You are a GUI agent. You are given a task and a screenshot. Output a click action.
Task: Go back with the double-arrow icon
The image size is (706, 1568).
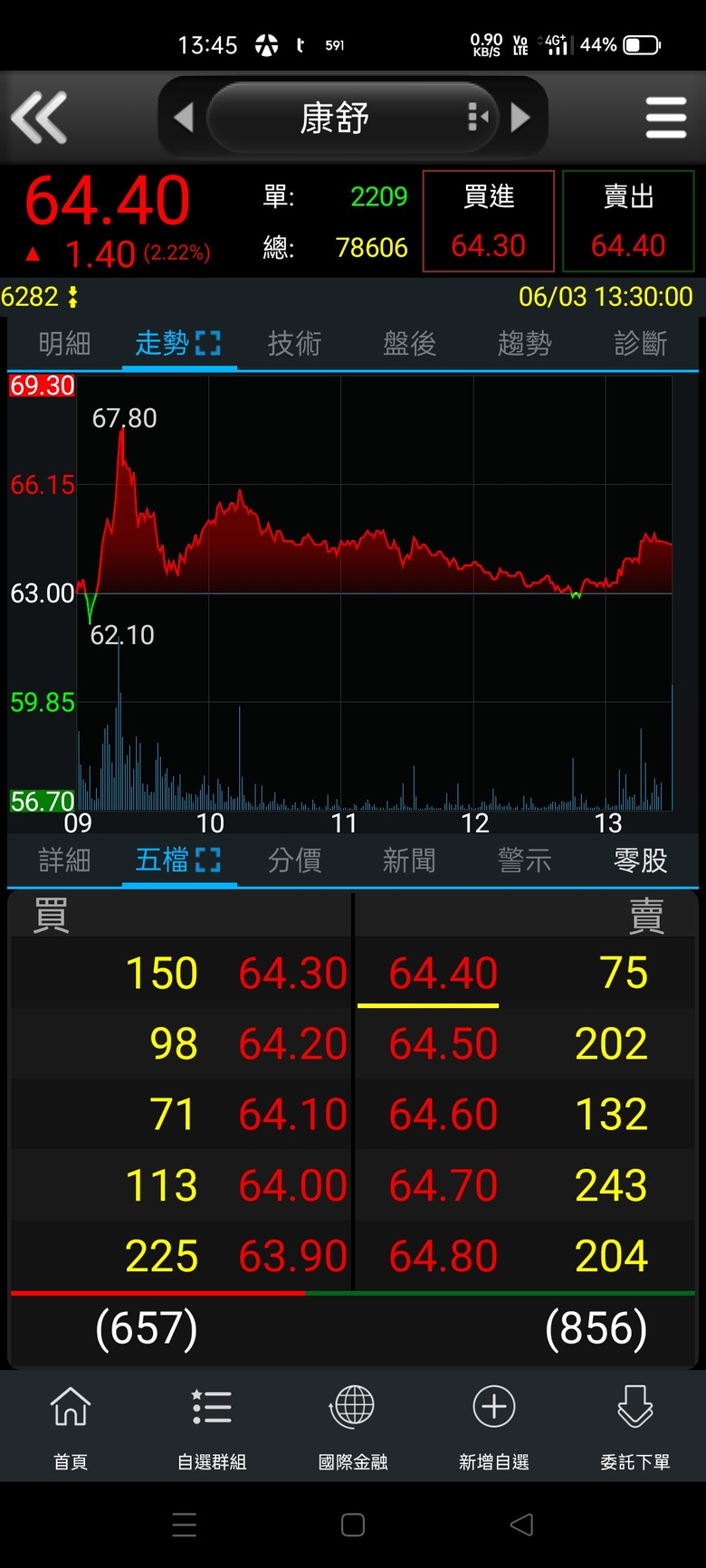pos(39,118)
